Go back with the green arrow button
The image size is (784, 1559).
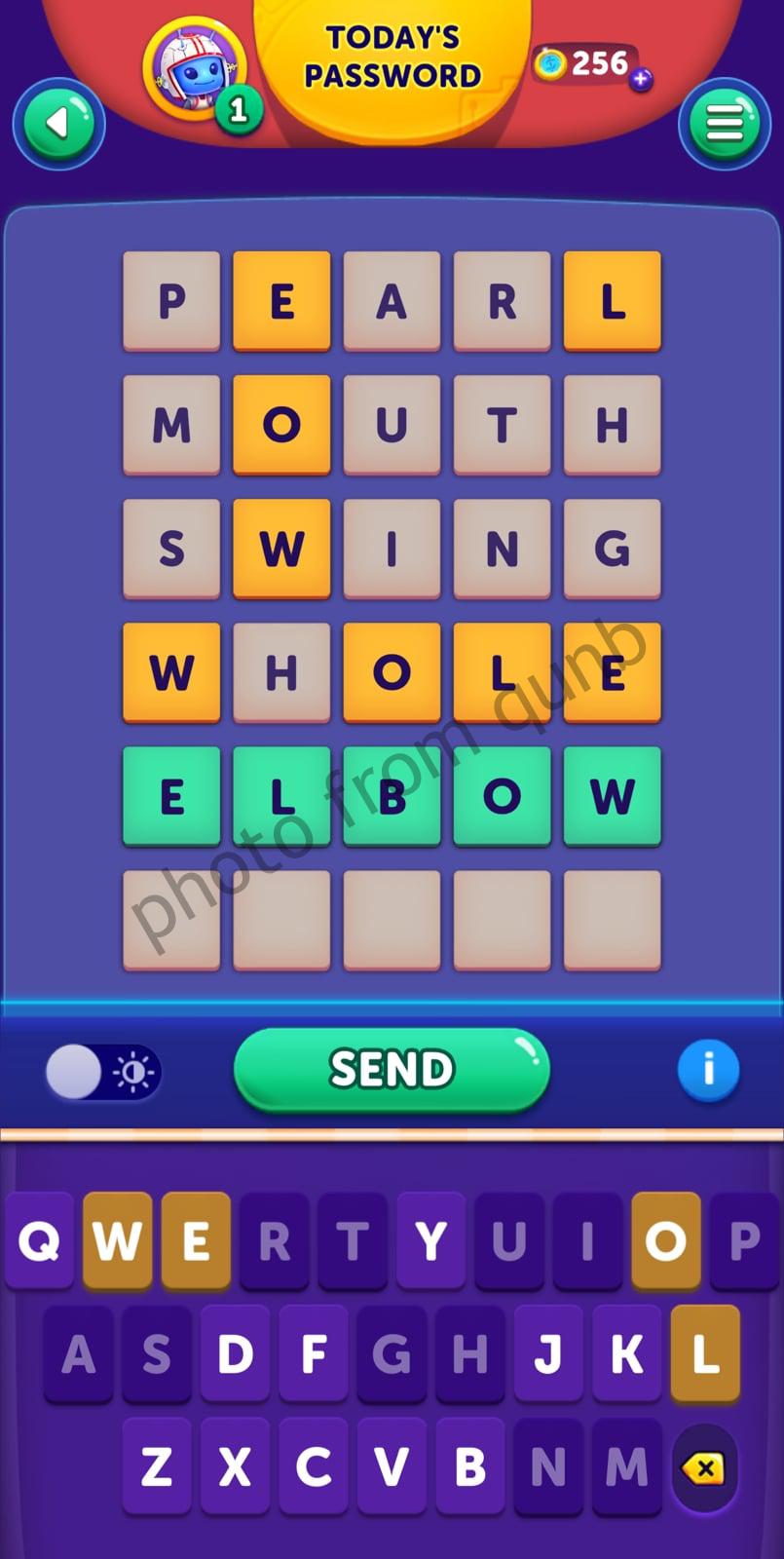pos(58,124)
